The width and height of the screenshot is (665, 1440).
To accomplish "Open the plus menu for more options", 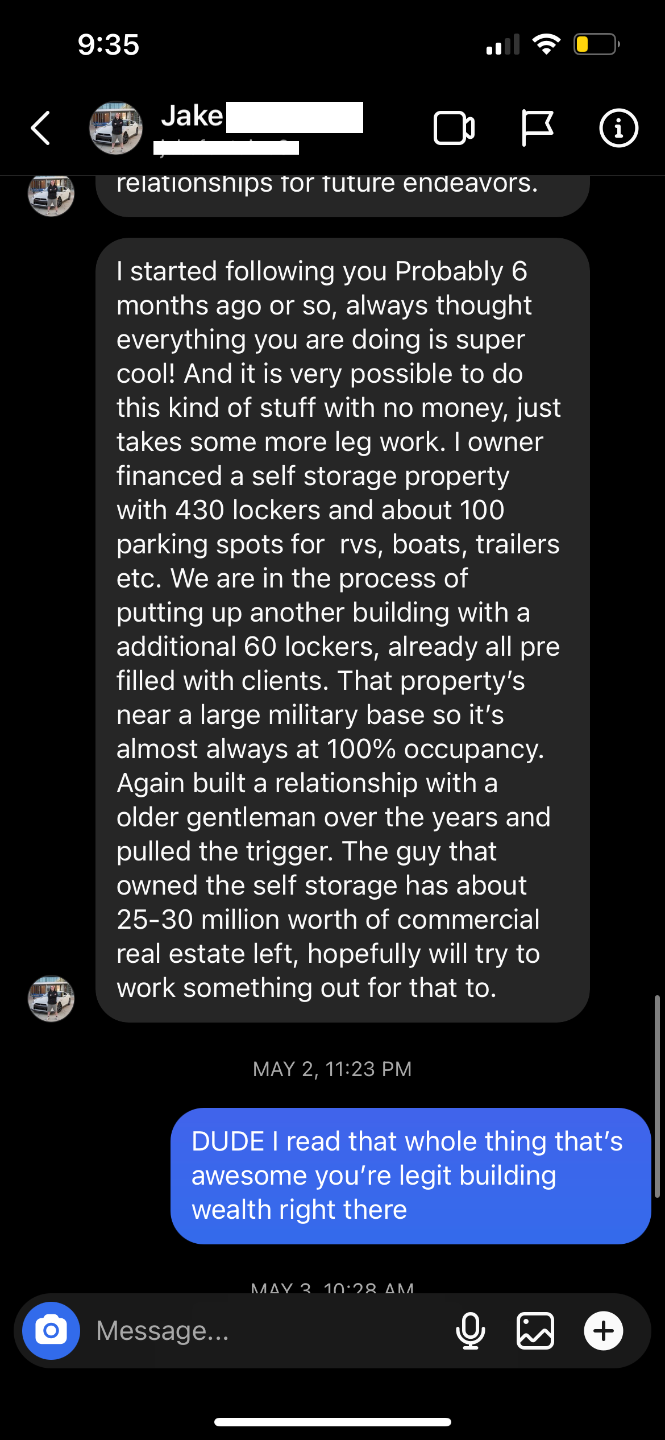I will [x=603, y=1331].
